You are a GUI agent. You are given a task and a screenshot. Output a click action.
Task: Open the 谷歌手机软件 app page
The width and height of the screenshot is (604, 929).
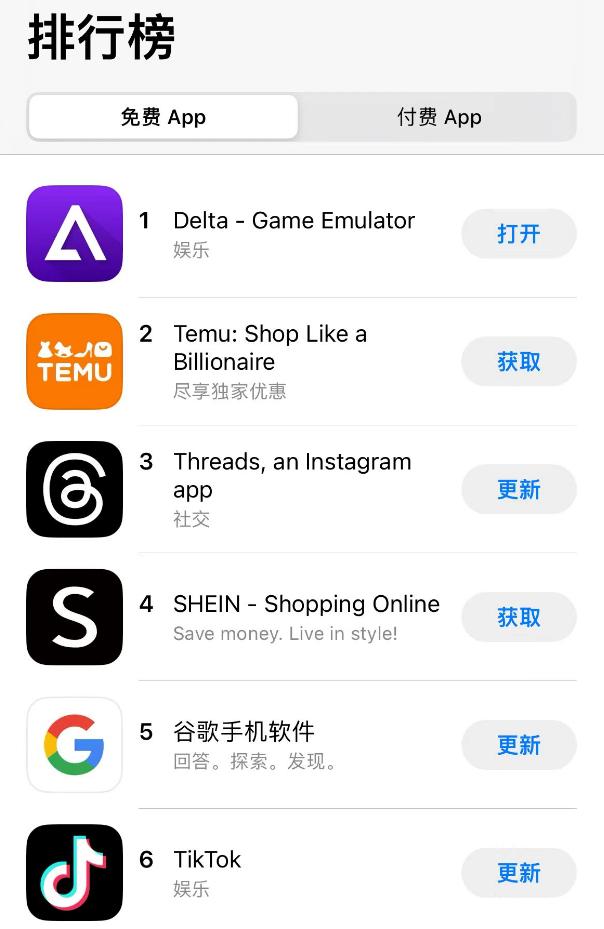tap(244, 732)
